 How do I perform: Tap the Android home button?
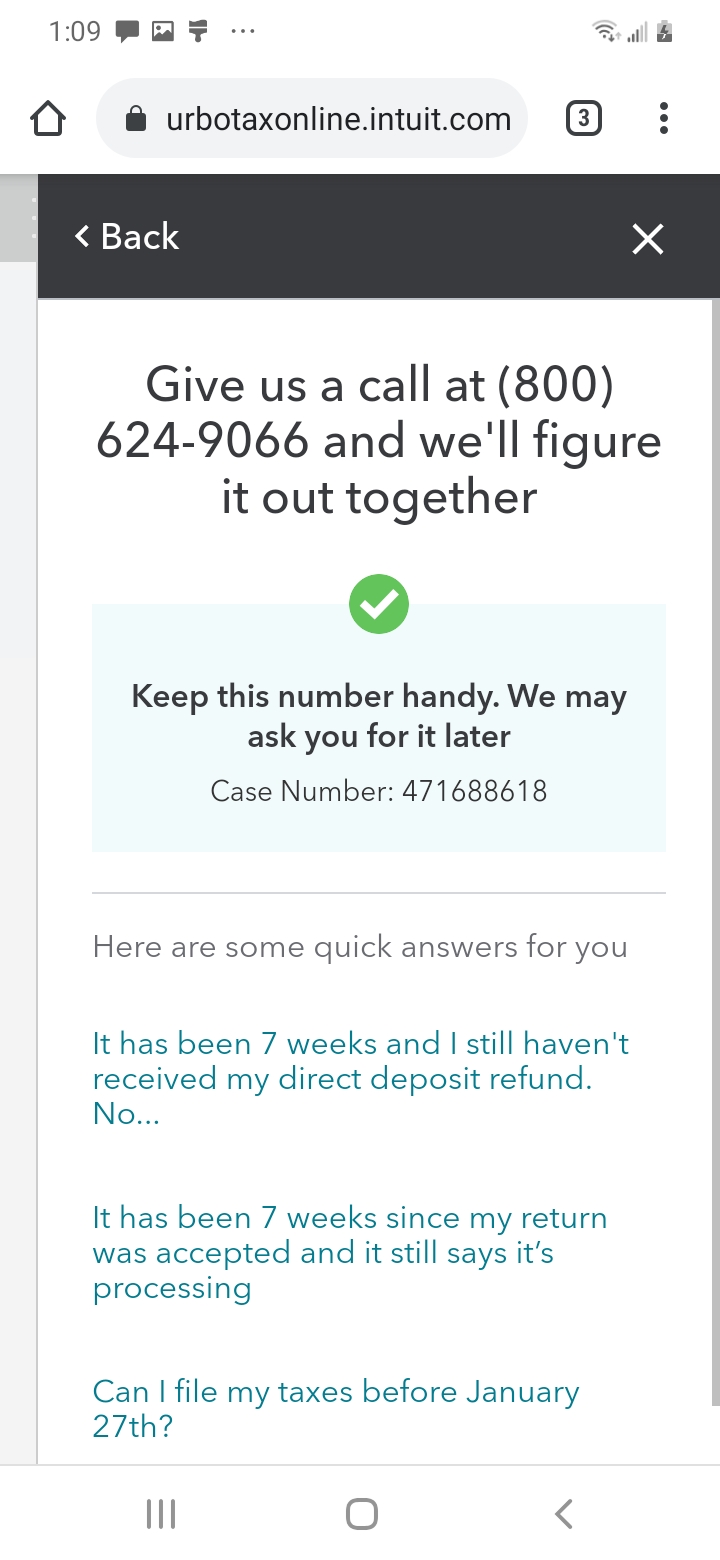(360, 1512)
